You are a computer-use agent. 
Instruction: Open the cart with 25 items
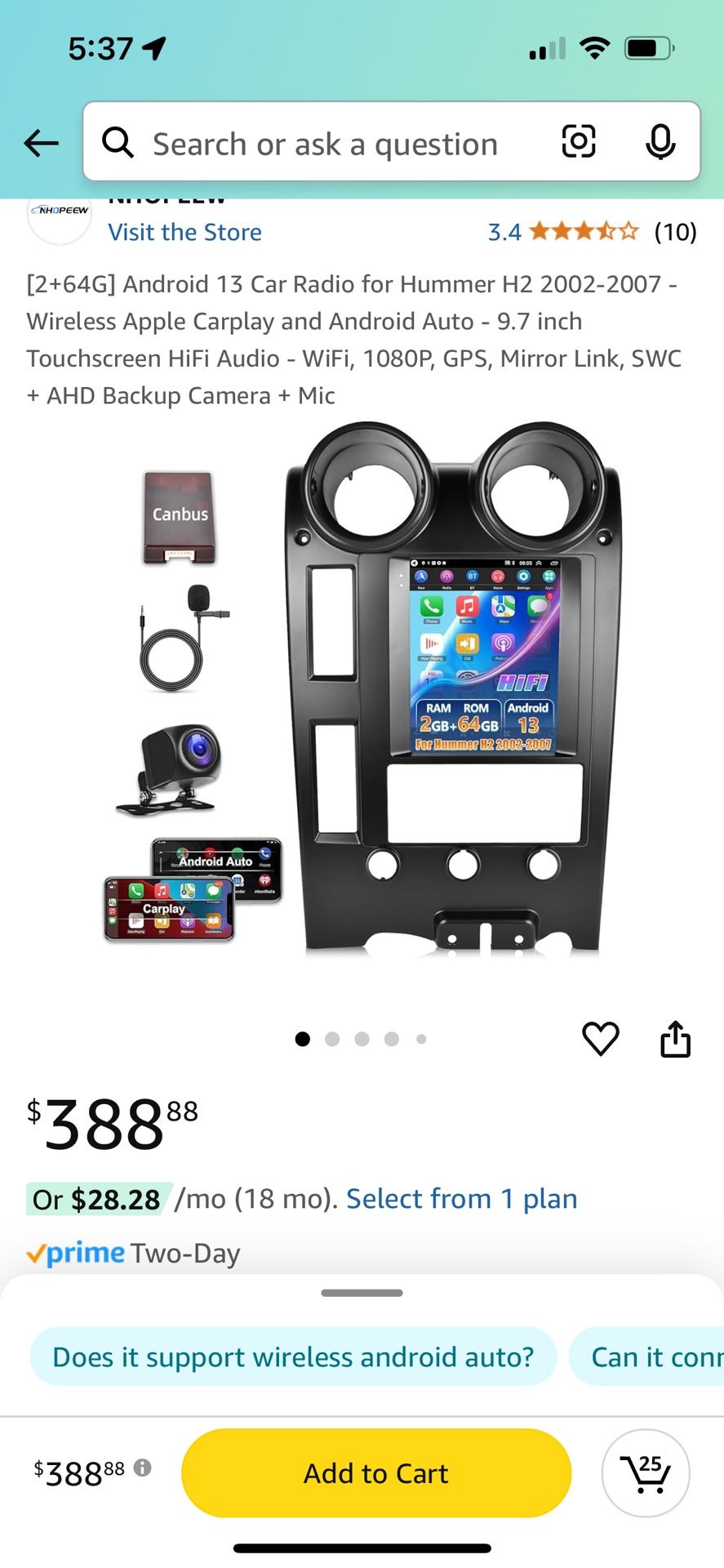tap(646, 1473)
